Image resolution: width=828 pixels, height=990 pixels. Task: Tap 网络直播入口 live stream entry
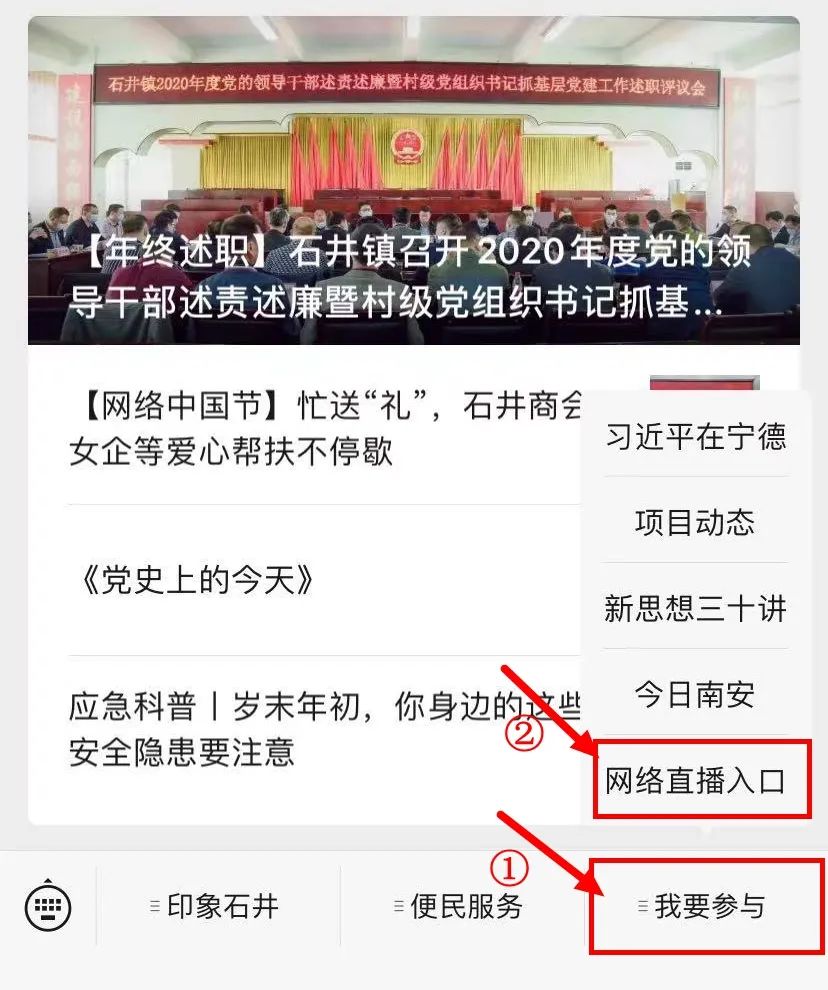pyautogui.click(x=695, y=781)
